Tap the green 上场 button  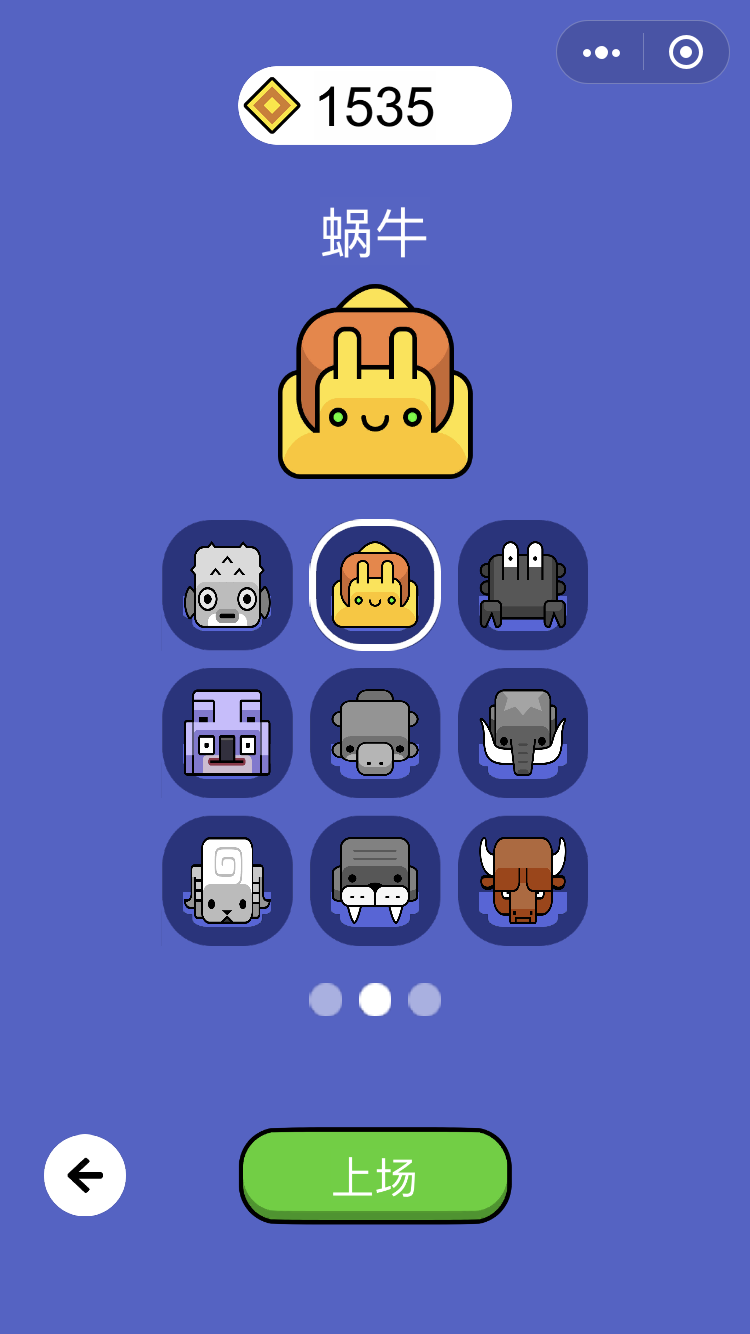click(375, 1176)
